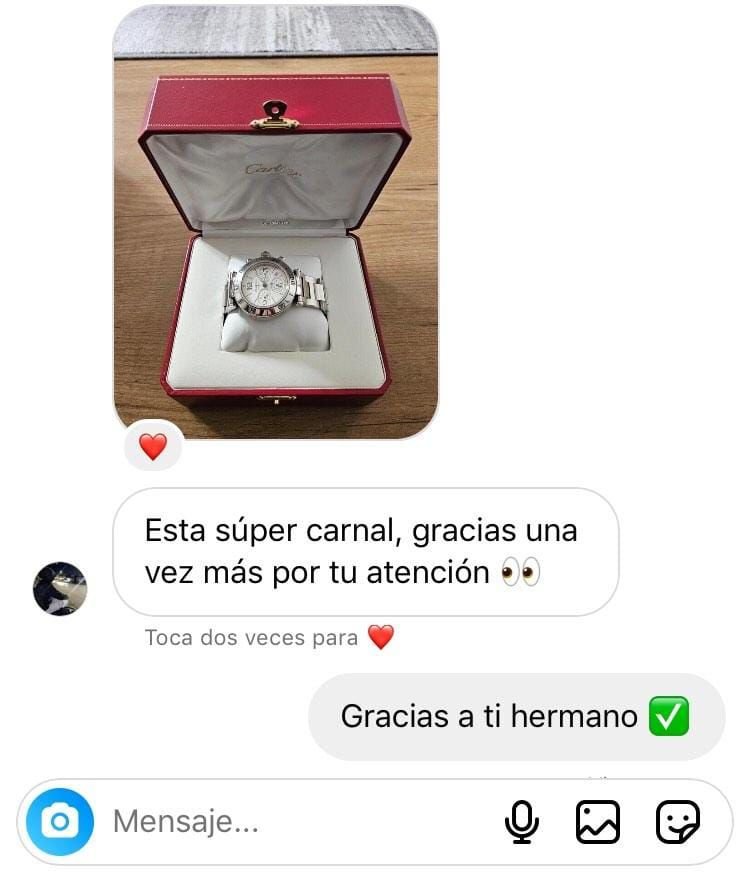This screenshot has height=882, width=750.
Task: Open the sender's profile picture
Action: [x=60, y=588]
